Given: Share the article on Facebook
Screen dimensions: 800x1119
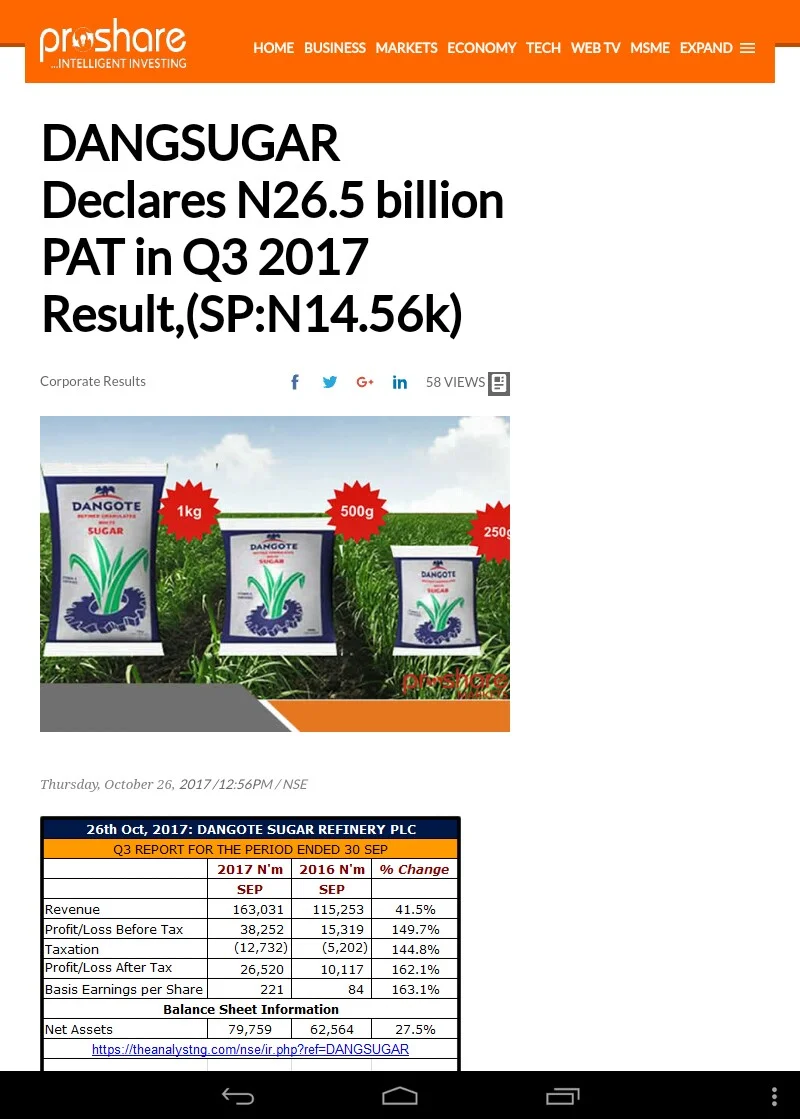Looking at the screenshot, I should point(295,382).
